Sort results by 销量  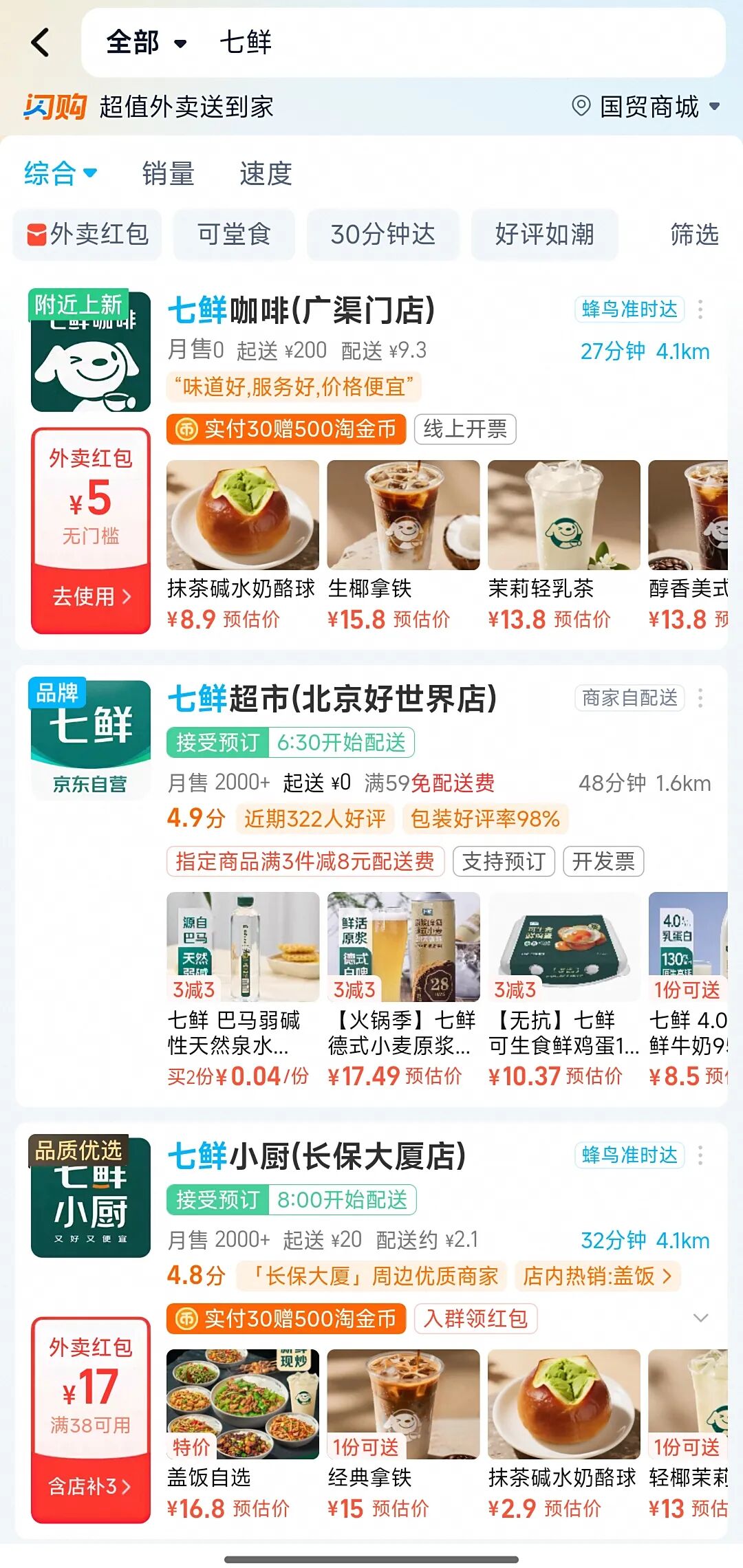[x=168, y=173]
